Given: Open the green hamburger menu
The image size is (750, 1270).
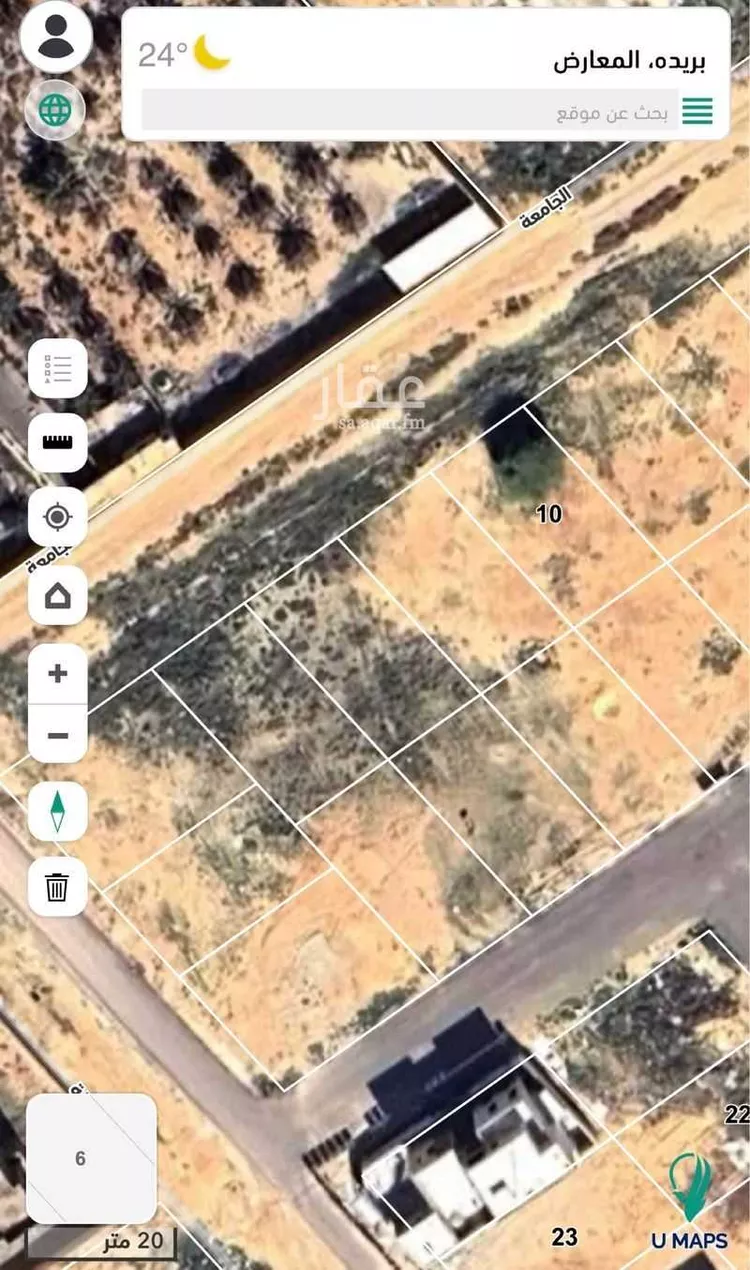Looking at the screenshot, I should (x=698, y=112).
